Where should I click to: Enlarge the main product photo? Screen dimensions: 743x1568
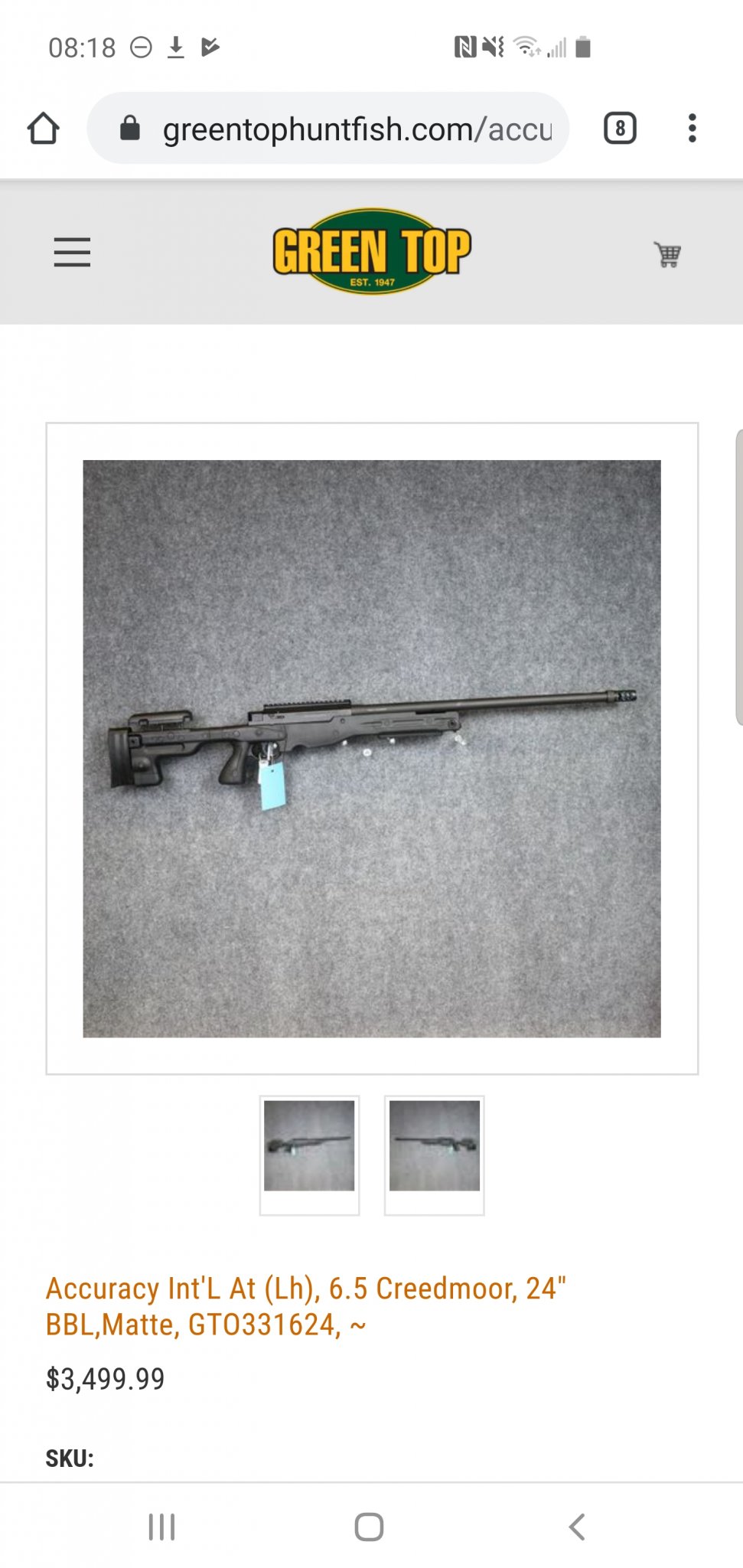(372, 748)
